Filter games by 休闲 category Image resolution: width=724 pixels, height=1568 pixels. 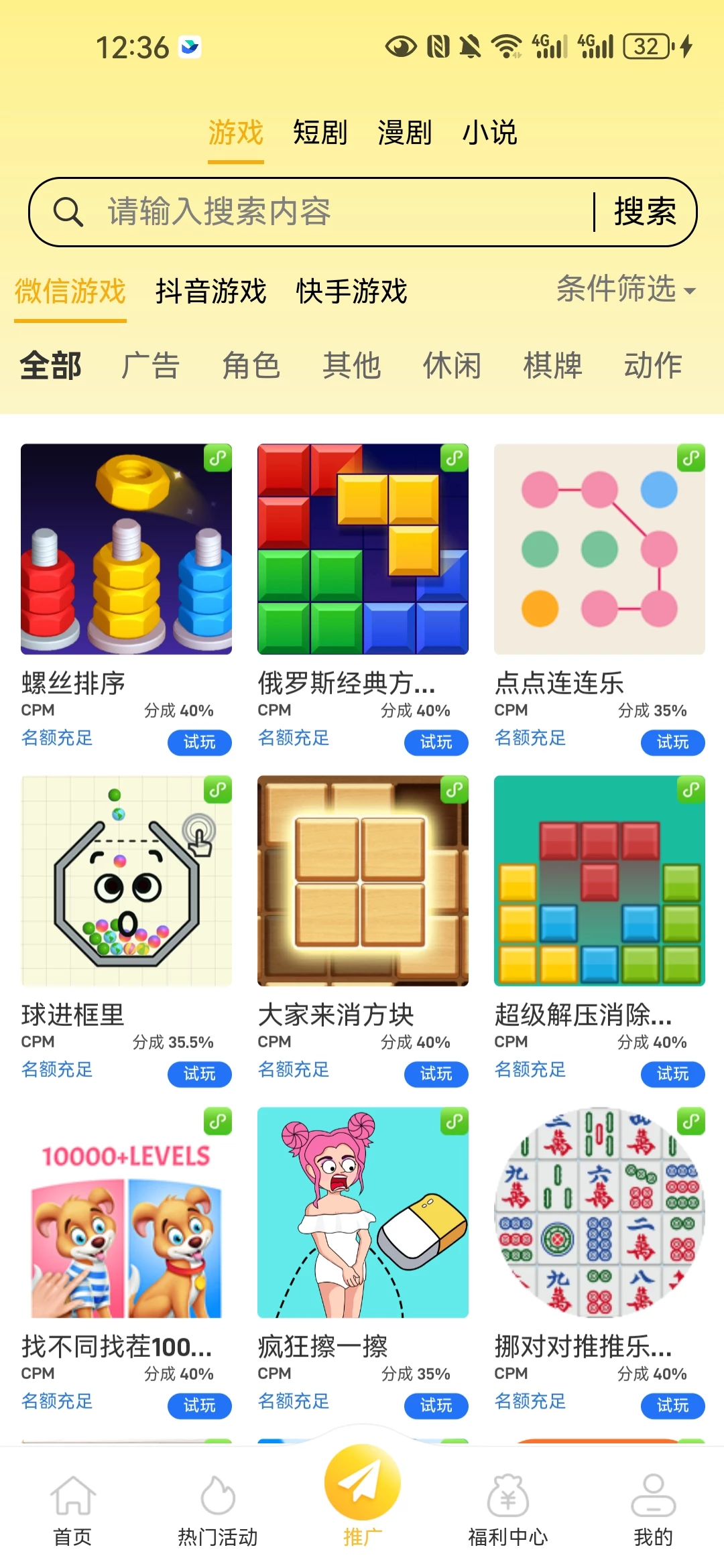pyautogui.click(x=452, y=366)
